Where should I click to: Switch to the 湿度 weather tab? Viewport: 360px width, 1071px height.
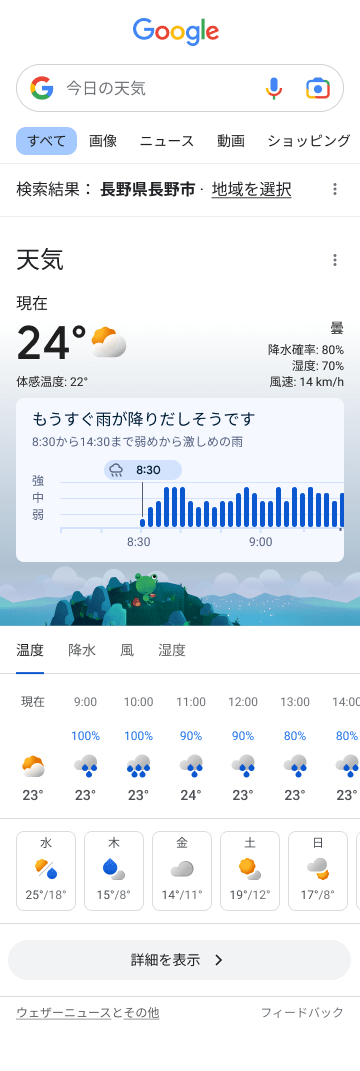[x=172, y=650]
